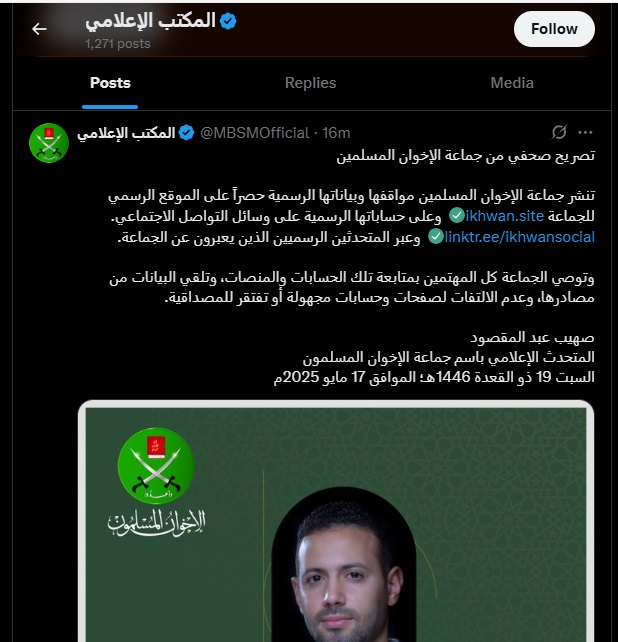Follow the المكتب الإعلامي account
618x642 pixels.
pyautogui.click(x=554, y=29)
